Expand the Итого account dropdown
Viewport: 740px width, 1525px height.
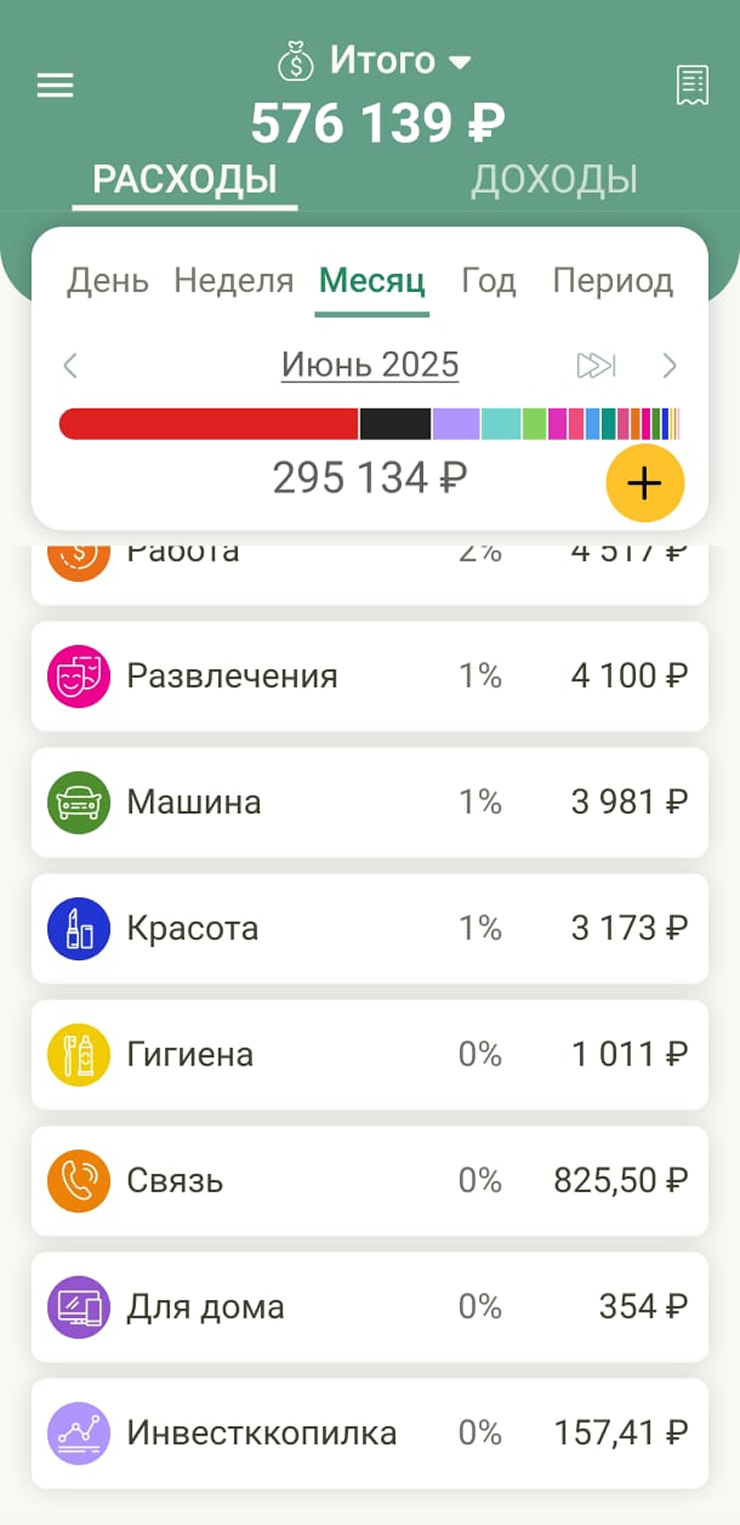pos(375,62)
